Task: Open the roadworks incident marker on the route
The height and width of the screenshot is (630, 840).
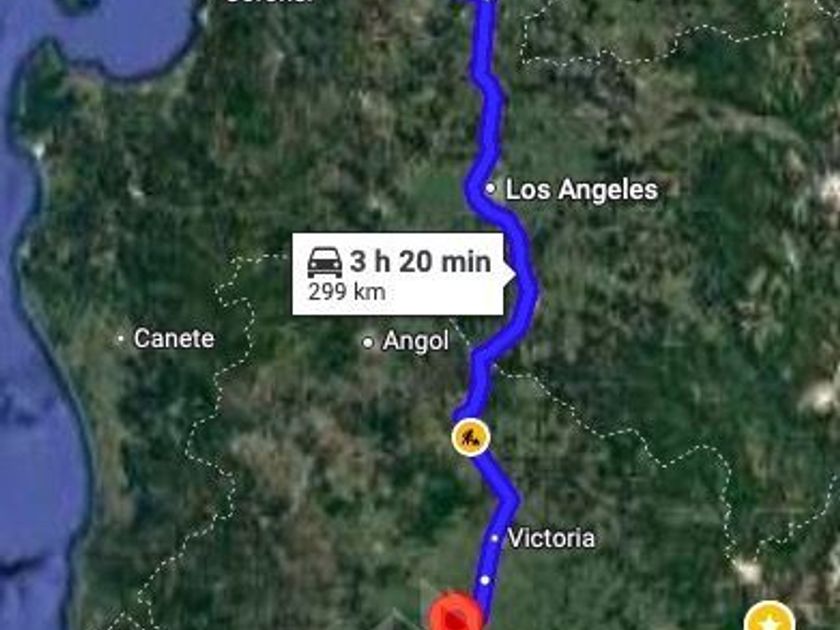Action: pos(471,436)
